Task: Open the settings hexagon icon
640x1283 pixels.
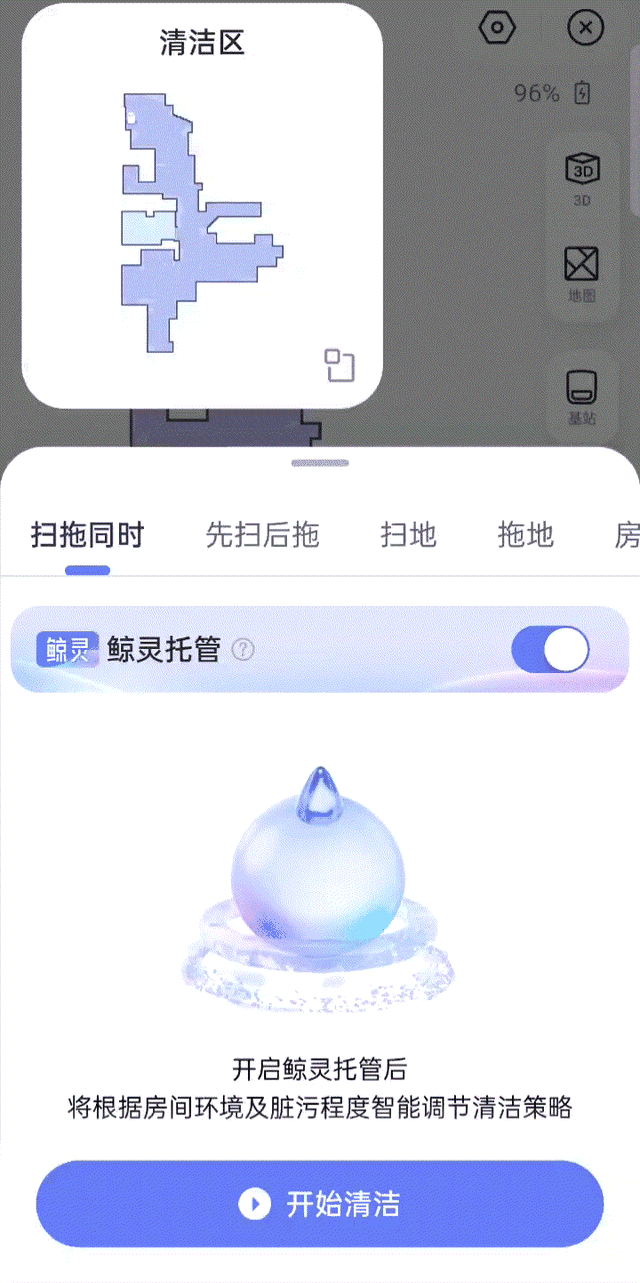Action: [x=496, y=28]
